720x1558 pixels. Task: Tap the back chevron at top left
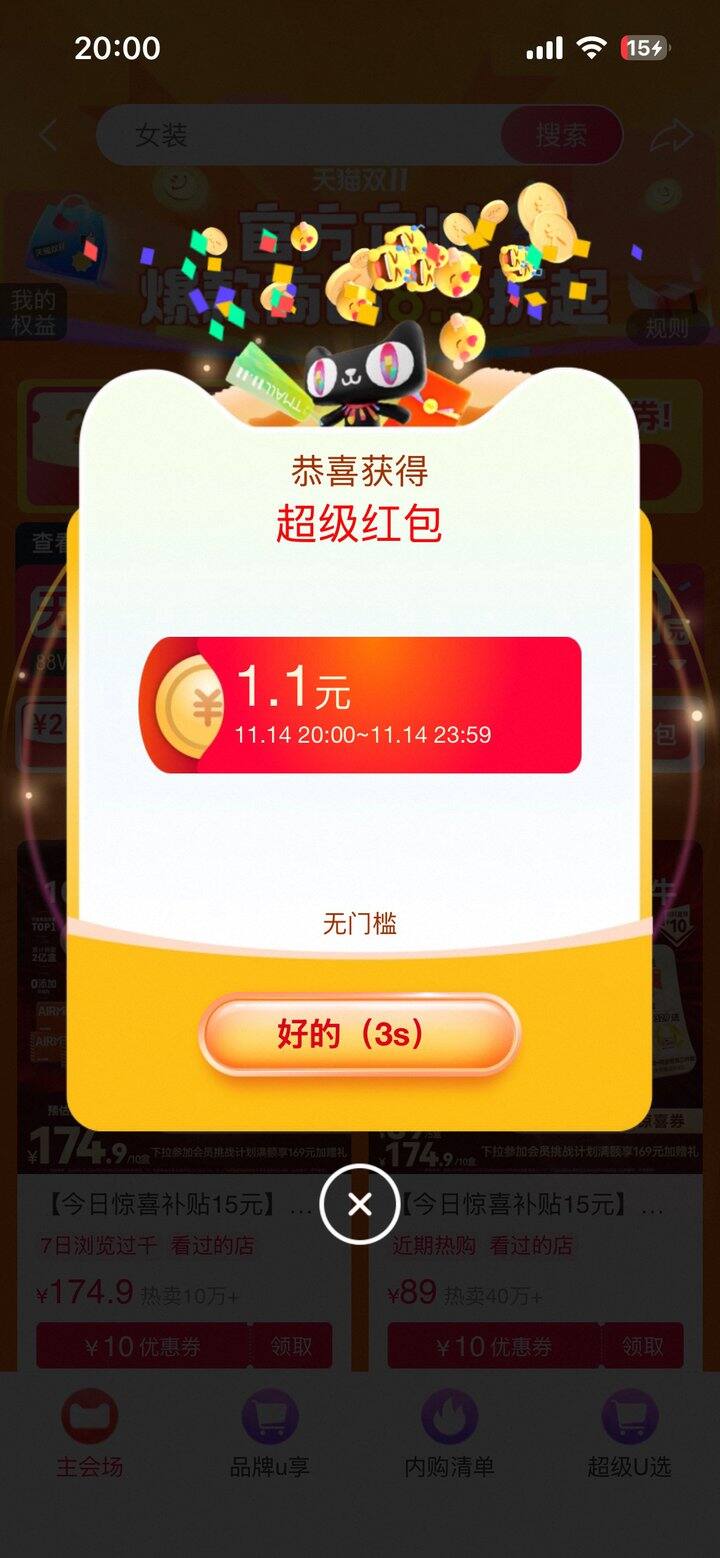(48, 135)
